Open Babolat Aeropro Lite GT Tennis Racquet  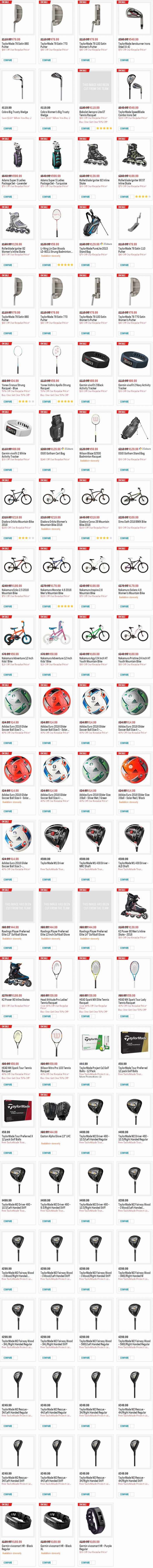pyautogui.click(x=93, y=113)
